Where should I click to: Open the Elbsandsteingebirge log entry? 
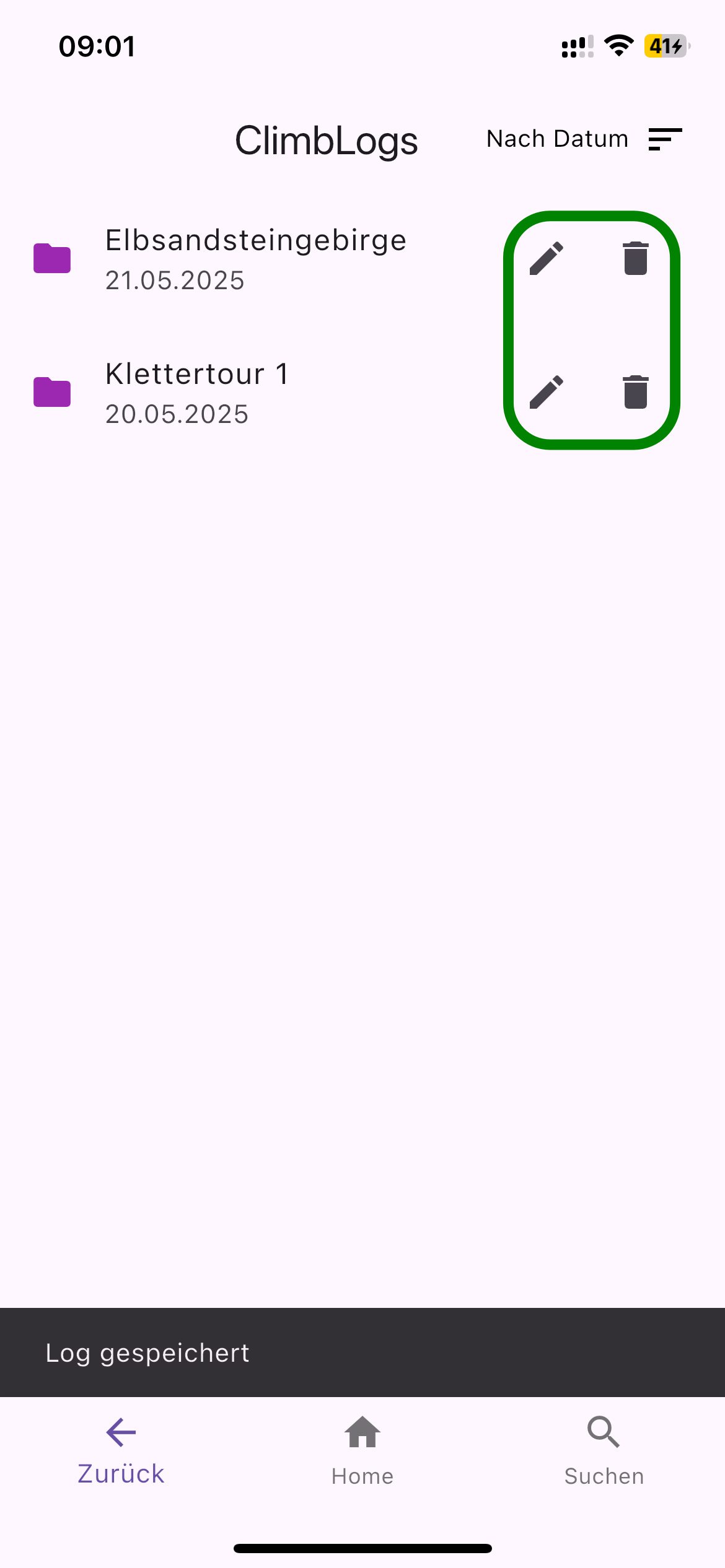point(255,259)
